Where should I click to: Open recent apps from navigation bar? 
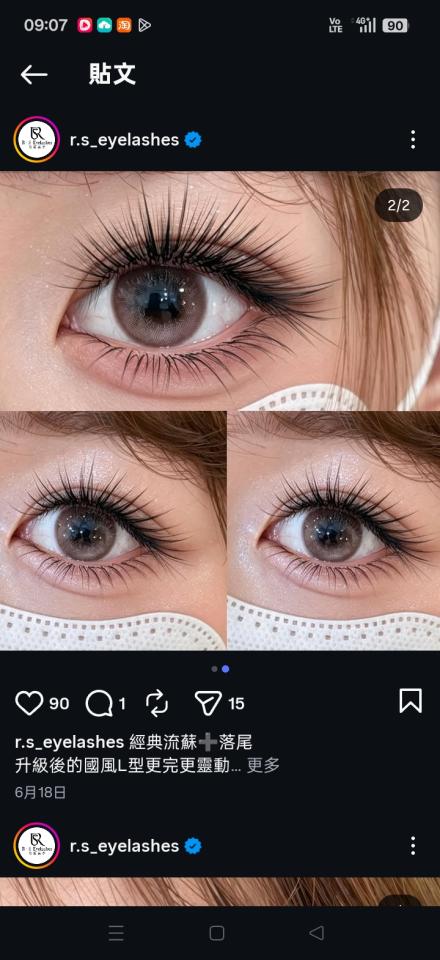coord(116,932)
